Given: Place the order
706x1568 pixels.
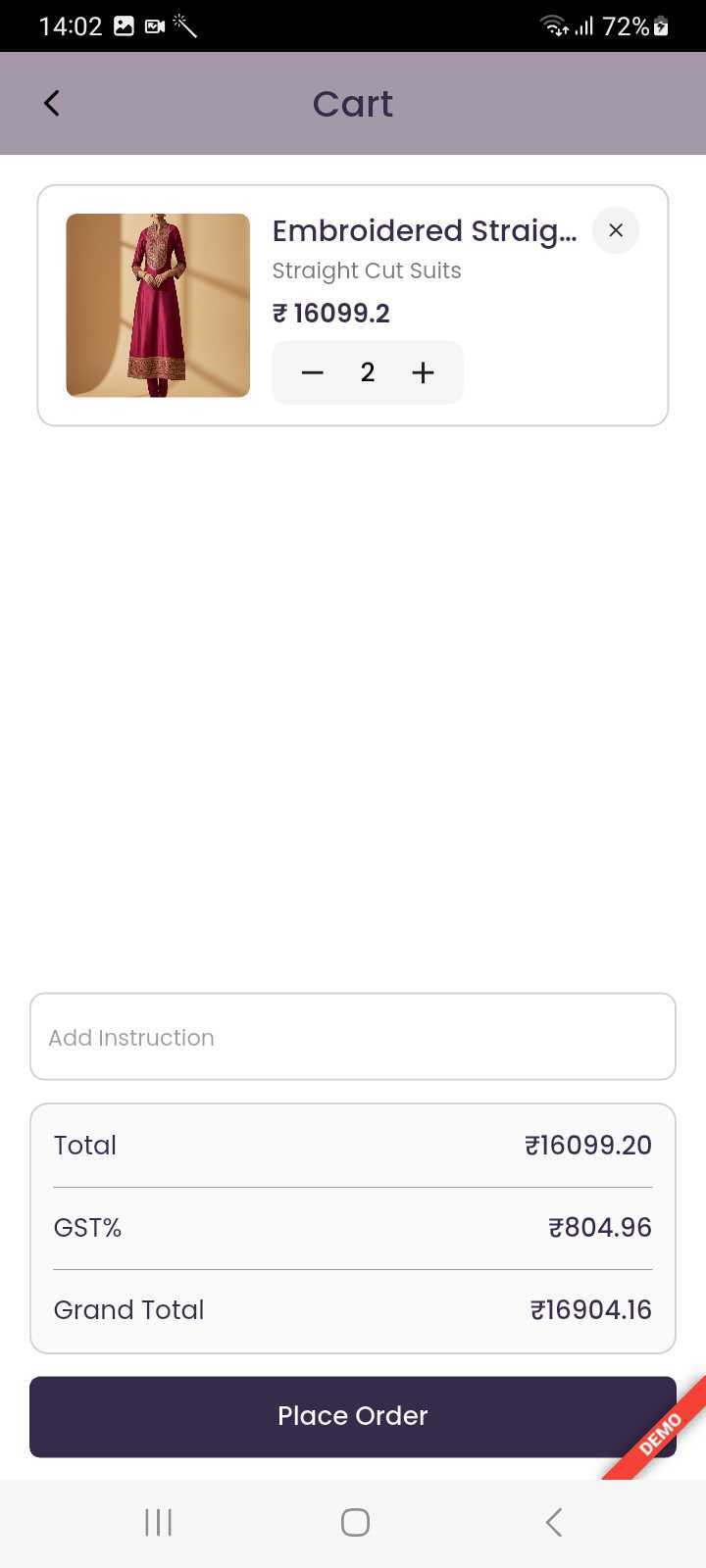Looking at the screenshot, I should 353,1416.
